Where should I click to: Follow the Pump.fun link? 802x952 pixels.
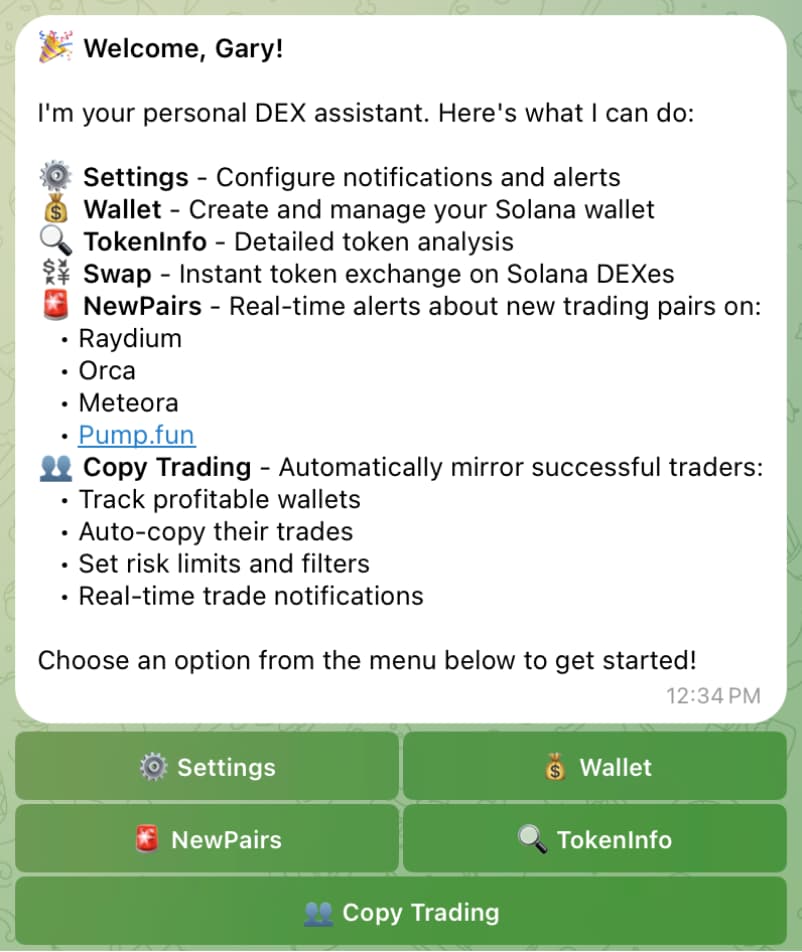137,435
